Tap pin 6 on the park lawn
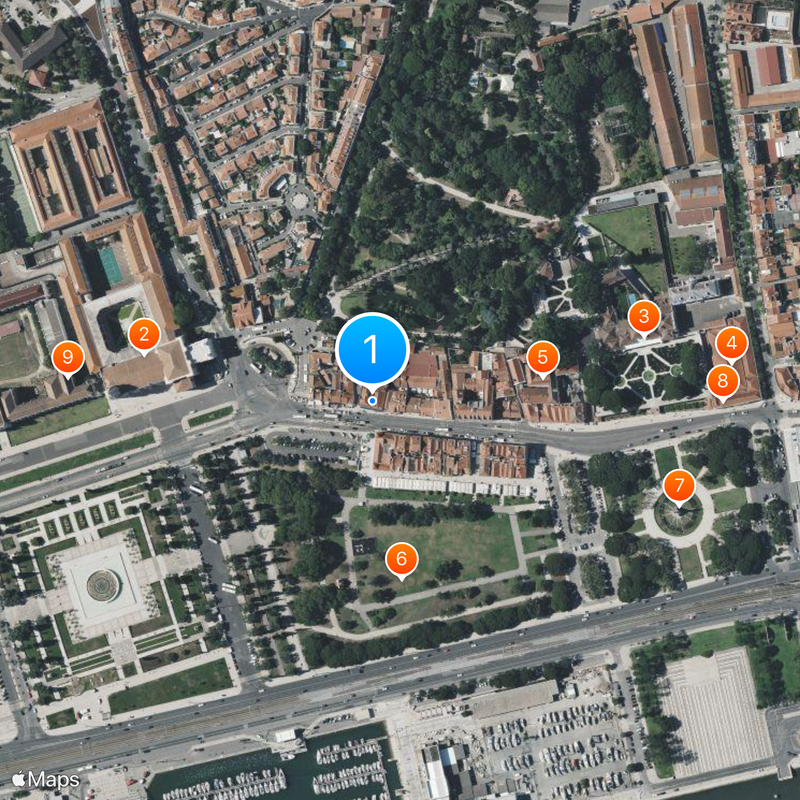800x800 pixels. coord(401,559)
